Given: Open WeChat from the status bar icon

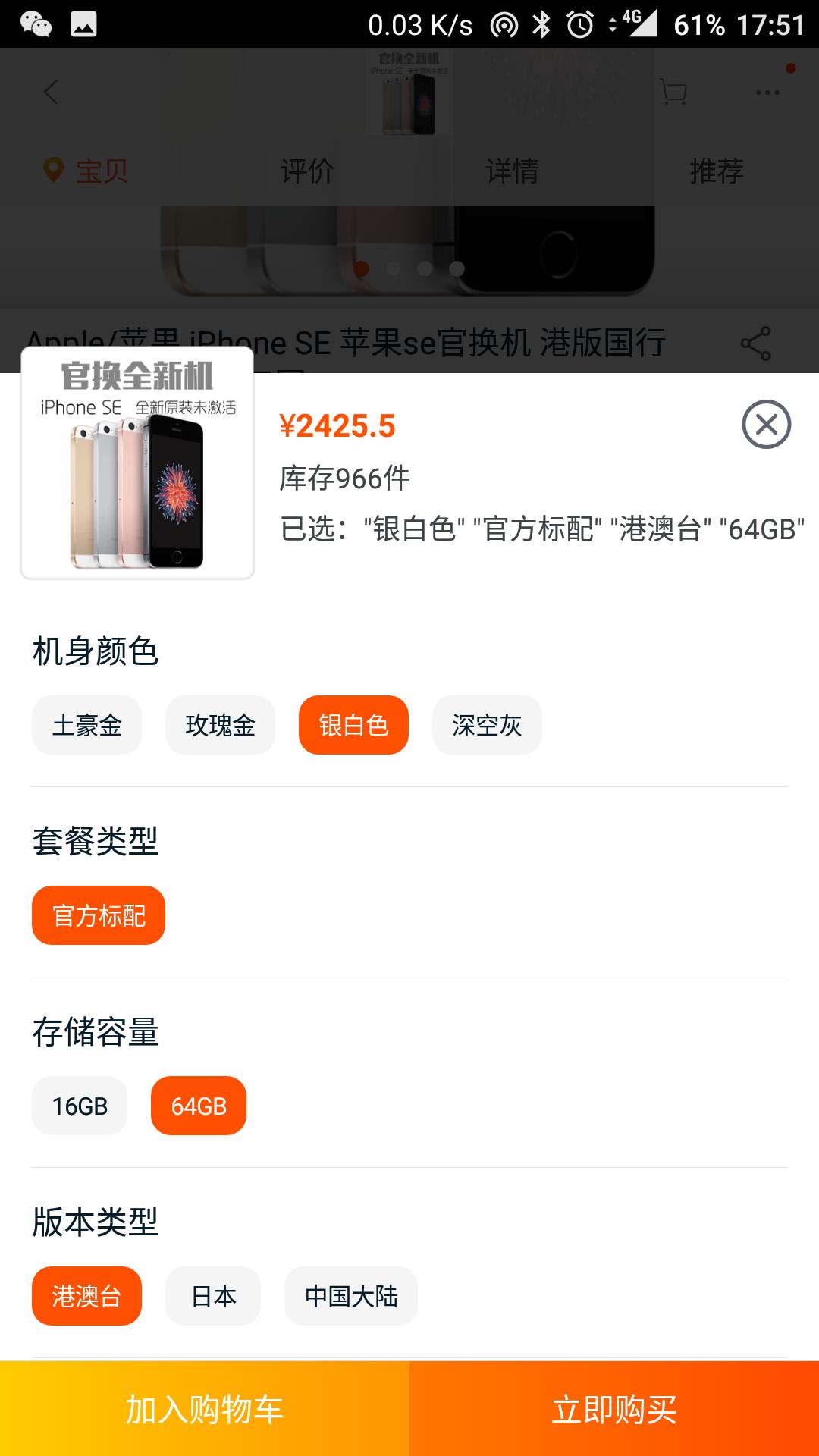Looking at the screenshot, I should pyautogui.click(x=36, y=25).
